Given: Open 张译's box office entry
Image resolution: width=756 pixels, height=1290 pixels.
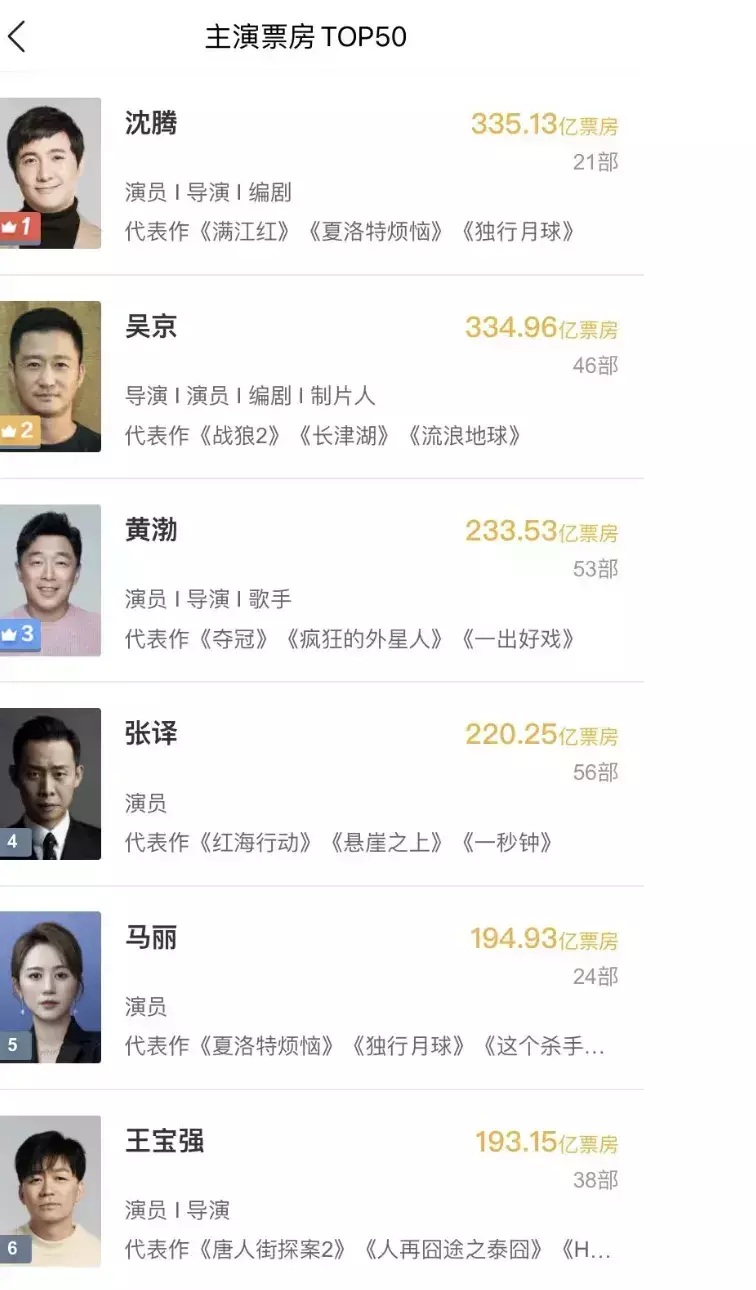Looking at the screenshot, I should (320, 784).
